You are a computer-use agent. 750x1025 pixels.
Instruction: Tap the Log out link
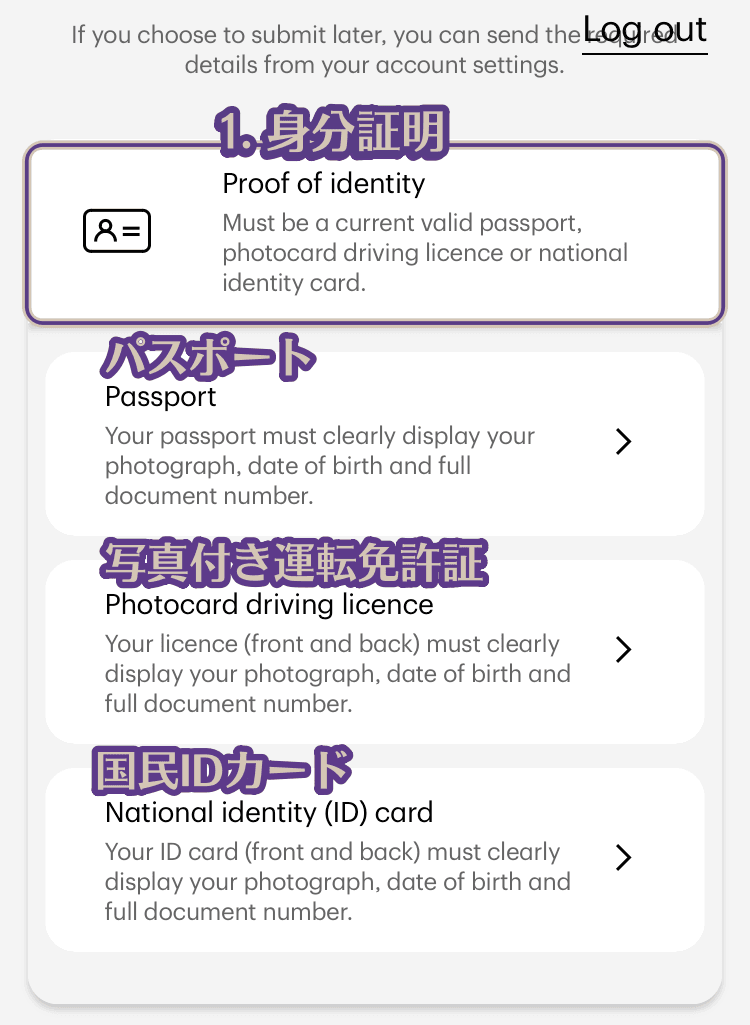pyautogui.click(x=644, y=30)
